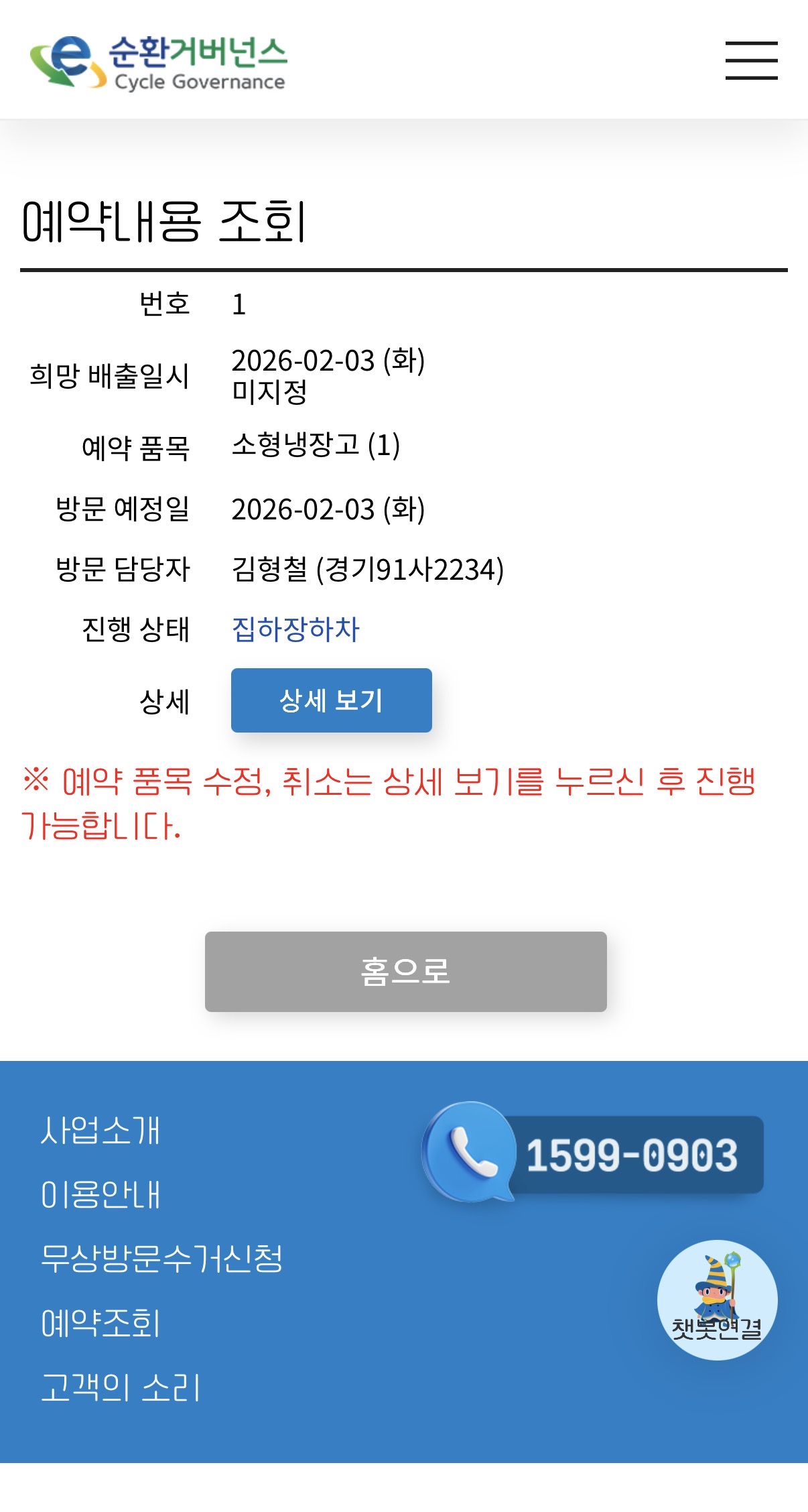Tap the 순환거버넌스 logo to go home
This screenshot has width=808, height=1512.
(x=159, y=62)
